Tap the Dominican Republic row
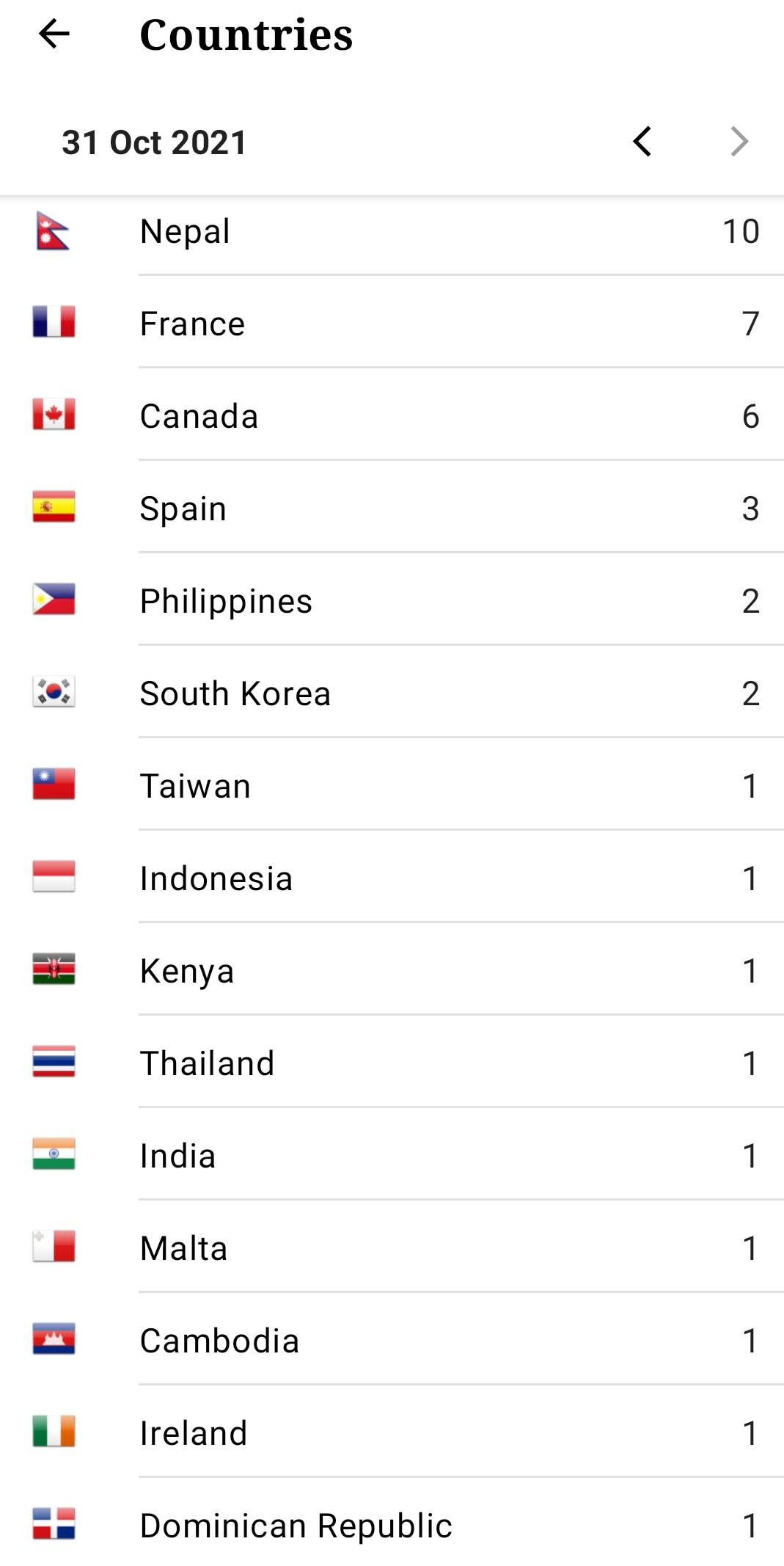 coord(392,1526)
